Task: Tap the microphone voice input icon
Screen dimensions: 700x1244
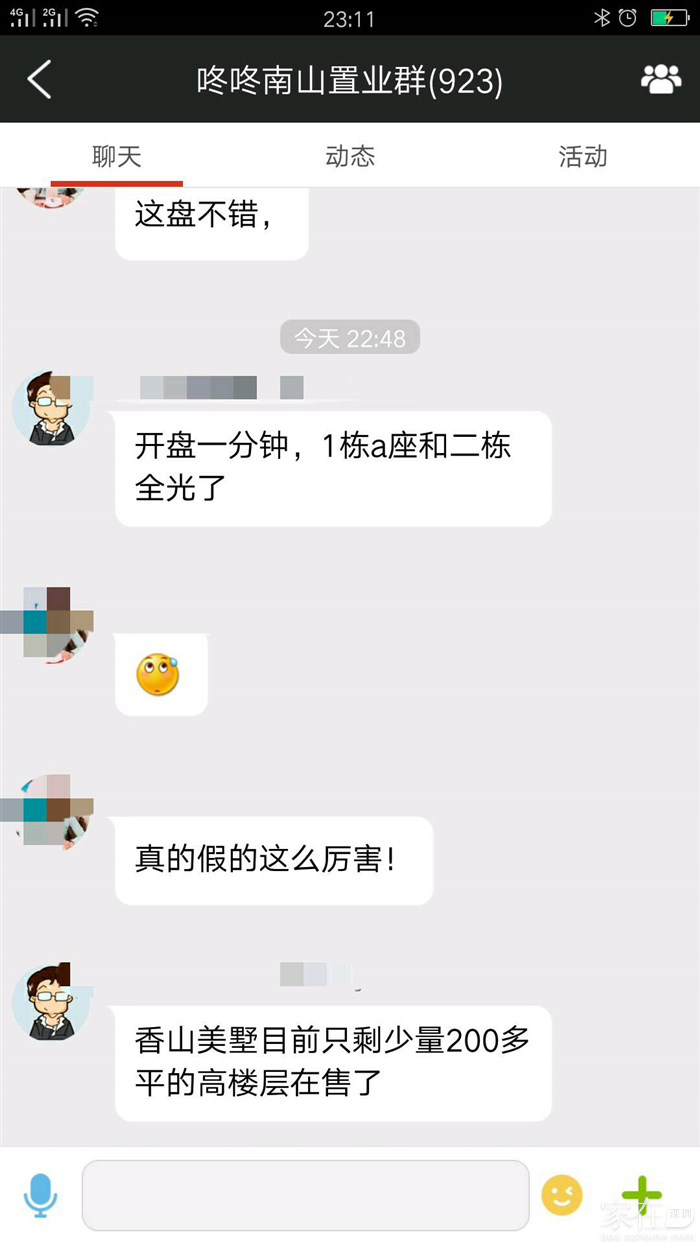Action: 40,1195
